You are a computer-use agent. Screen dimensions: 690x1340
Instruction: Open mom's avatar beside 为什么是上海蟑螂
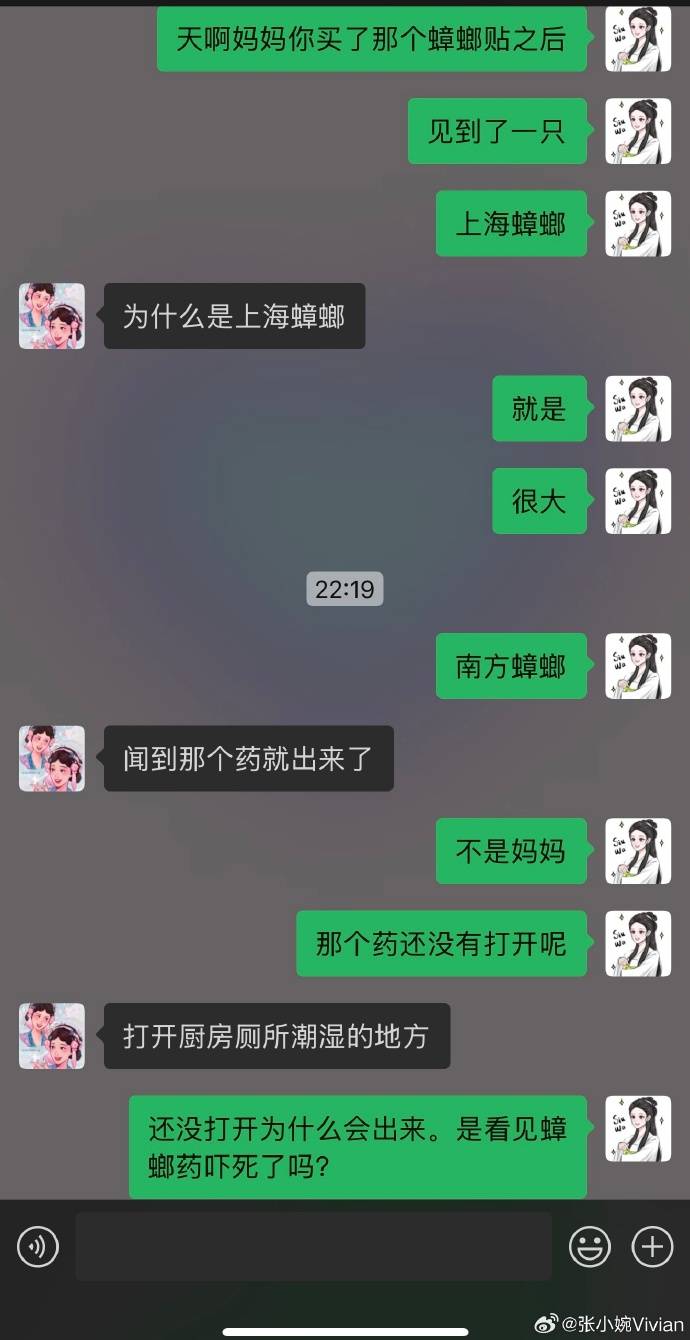coord(52,316)
